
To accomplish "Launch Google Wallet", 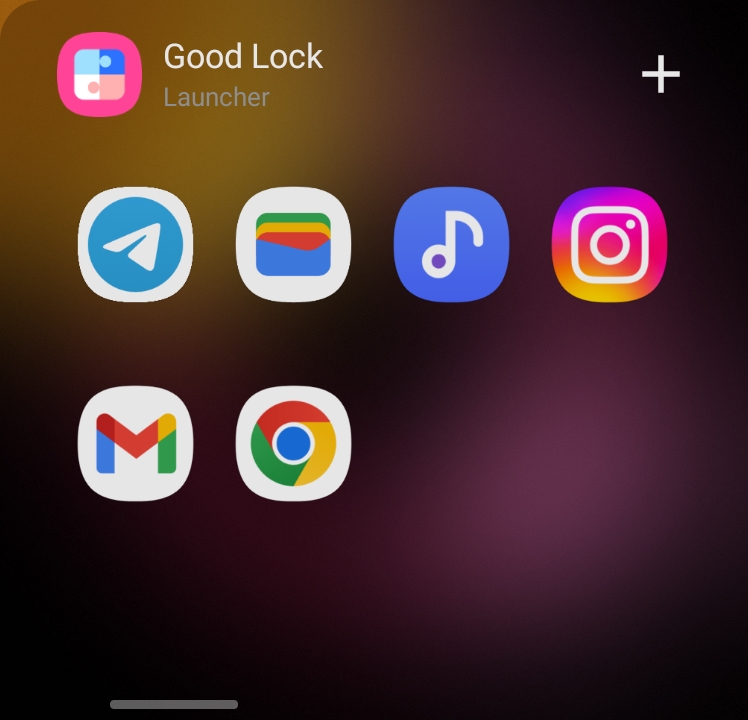I will 293,244.
